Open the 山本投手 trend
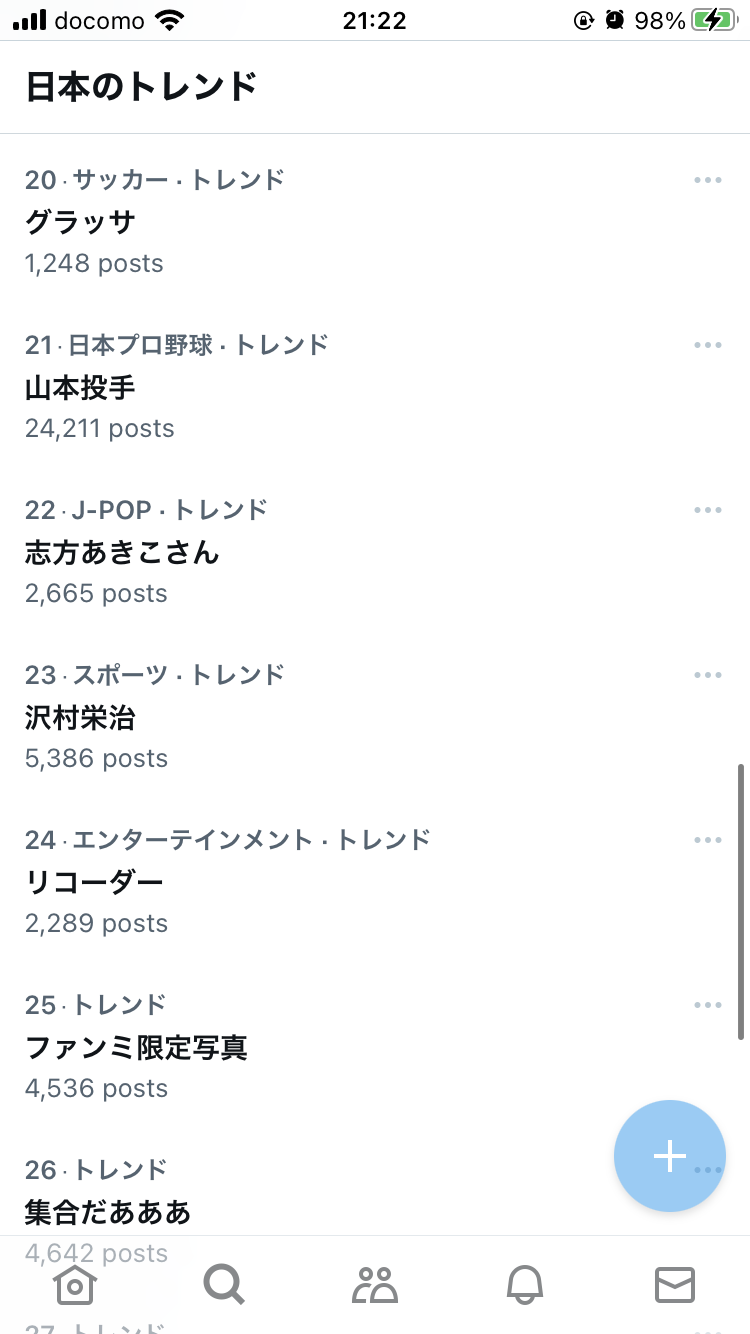 click(375, 386)
